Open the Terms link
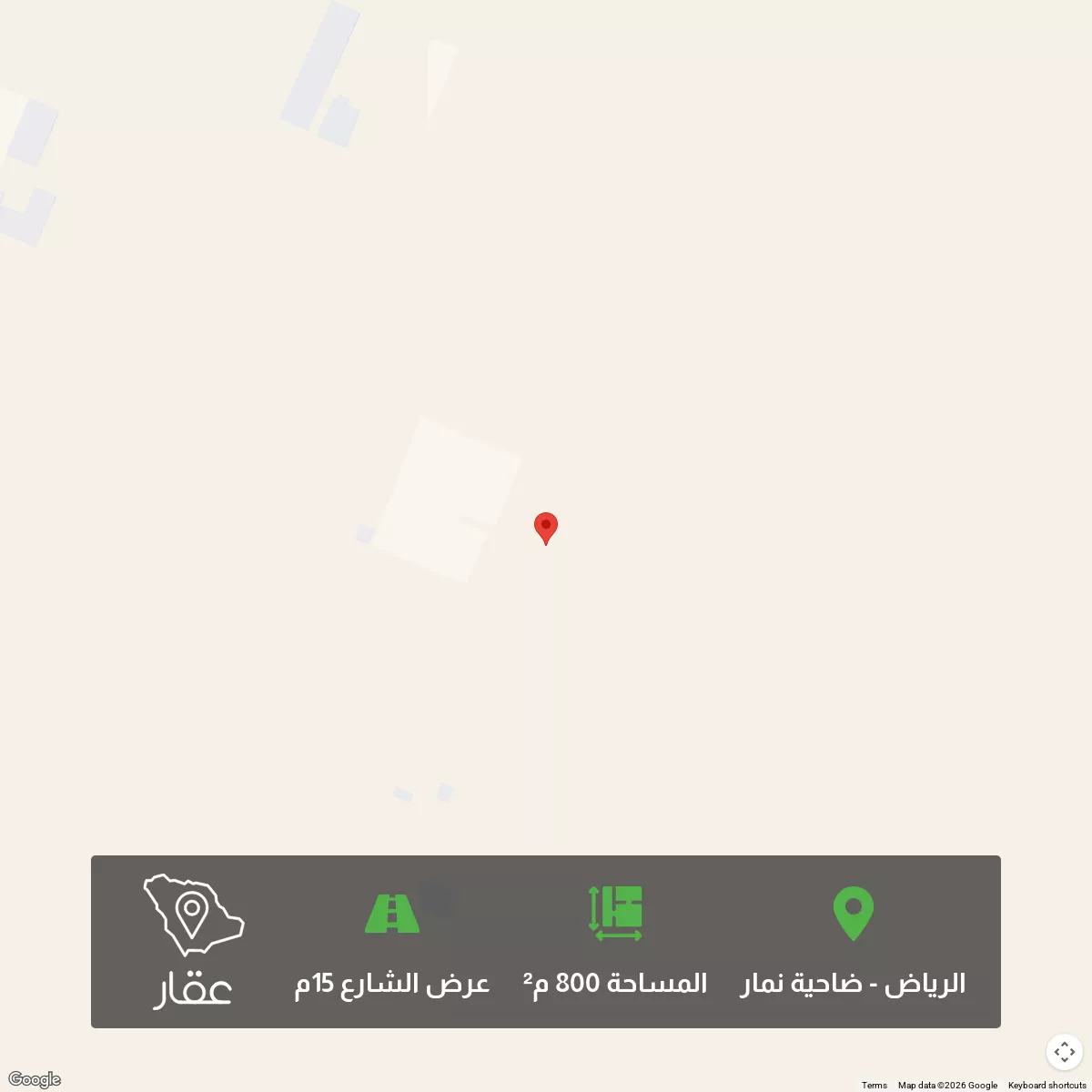Screen dimensions: 1092x1092 point(874,1085)
